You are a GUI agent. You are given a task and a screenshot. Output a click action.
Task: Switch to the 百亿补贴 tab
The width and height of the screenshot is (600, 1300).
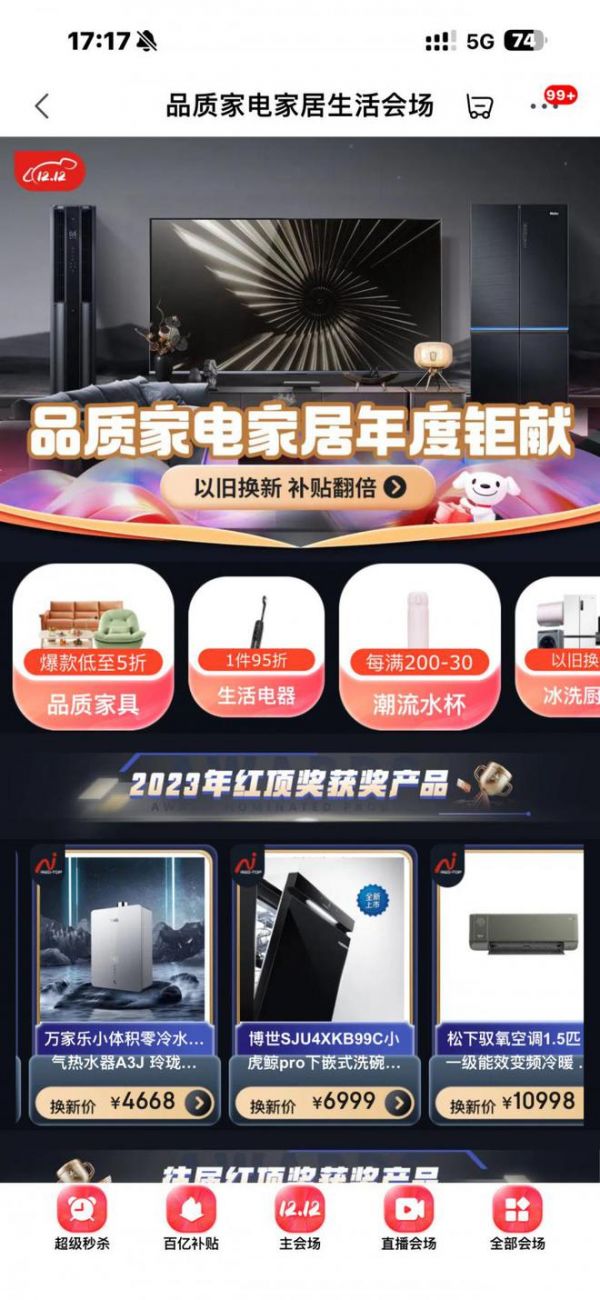pos(191,1220)
